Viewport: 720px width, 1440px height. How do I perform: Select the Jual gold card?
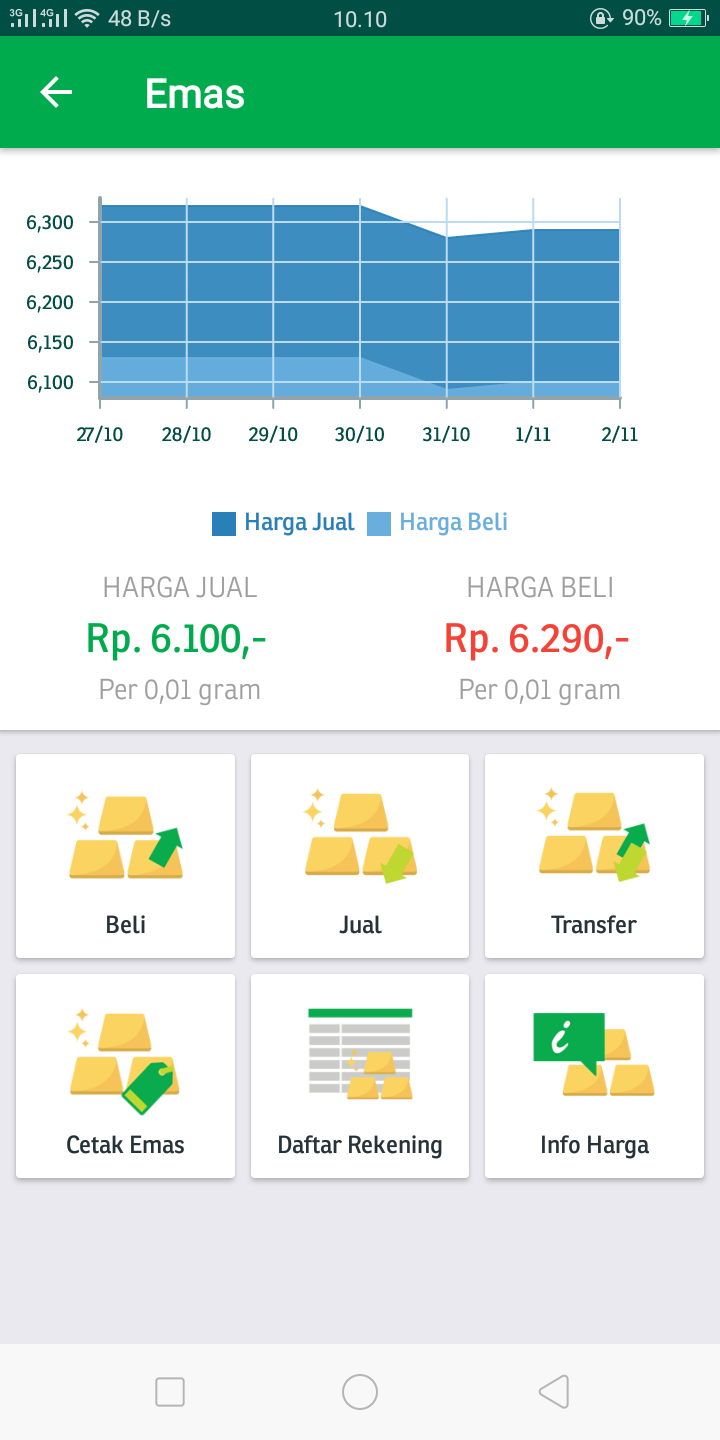click(360, 856)
